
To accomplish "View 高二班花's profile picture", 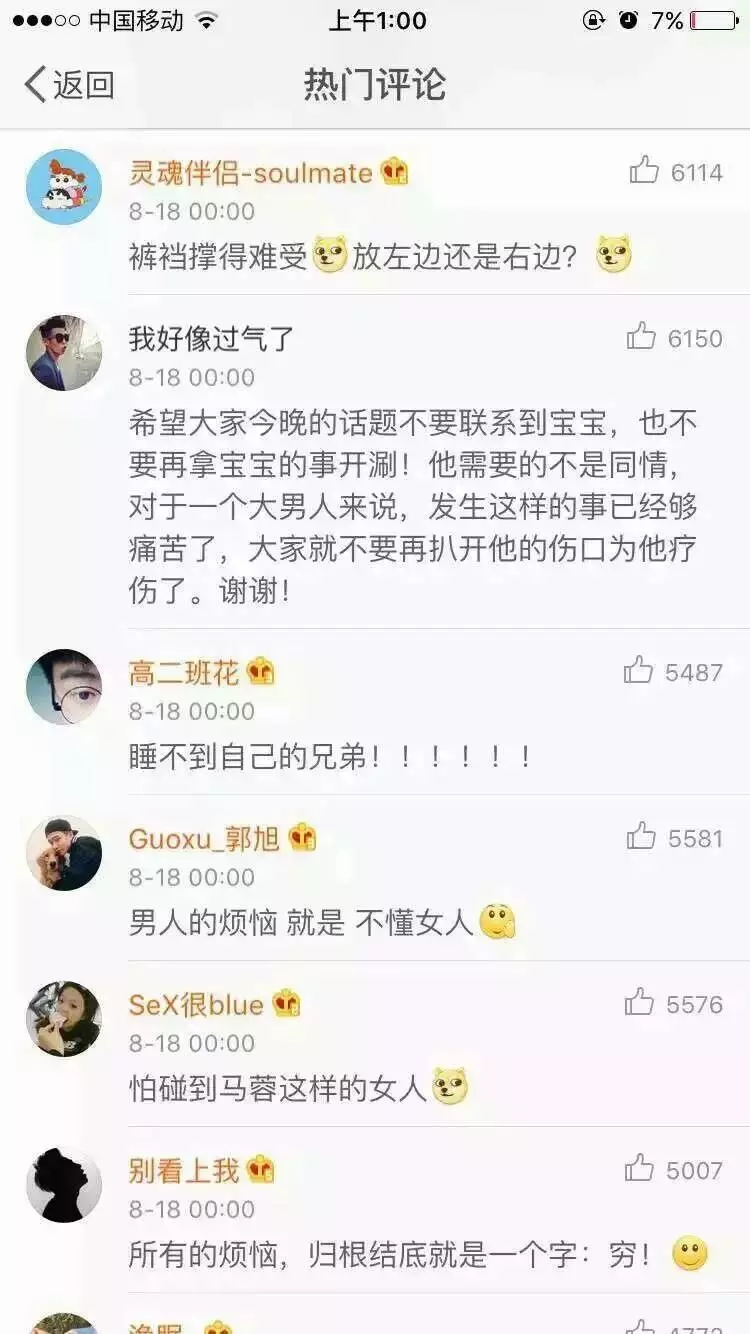I will tap(64, 687).
